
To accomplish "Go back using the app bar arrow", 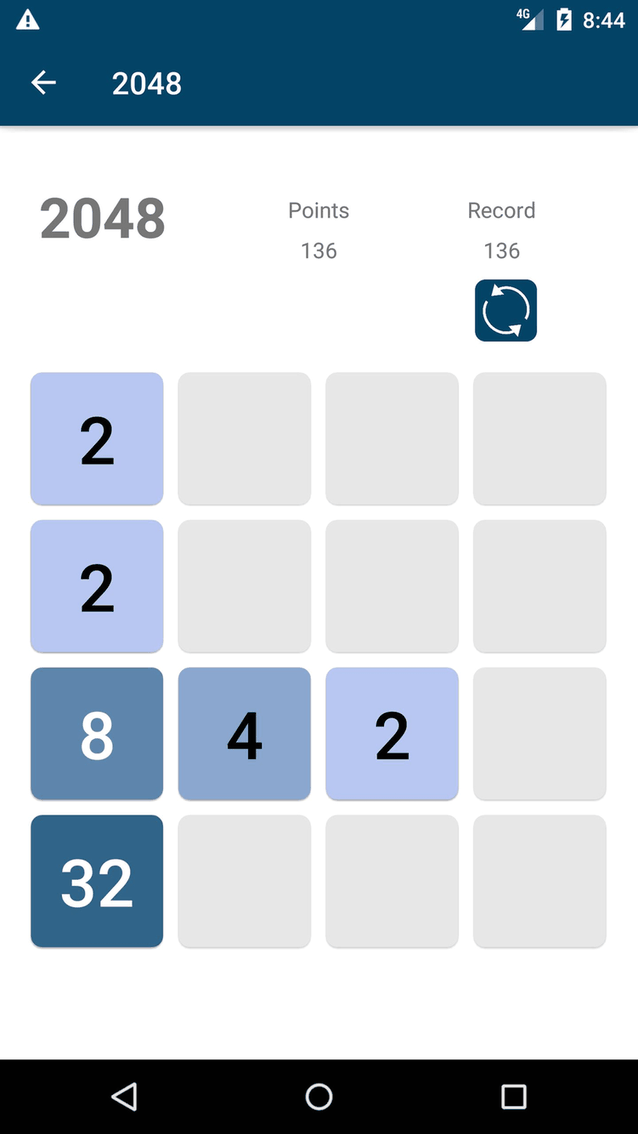I will click(x=44, y=83).
